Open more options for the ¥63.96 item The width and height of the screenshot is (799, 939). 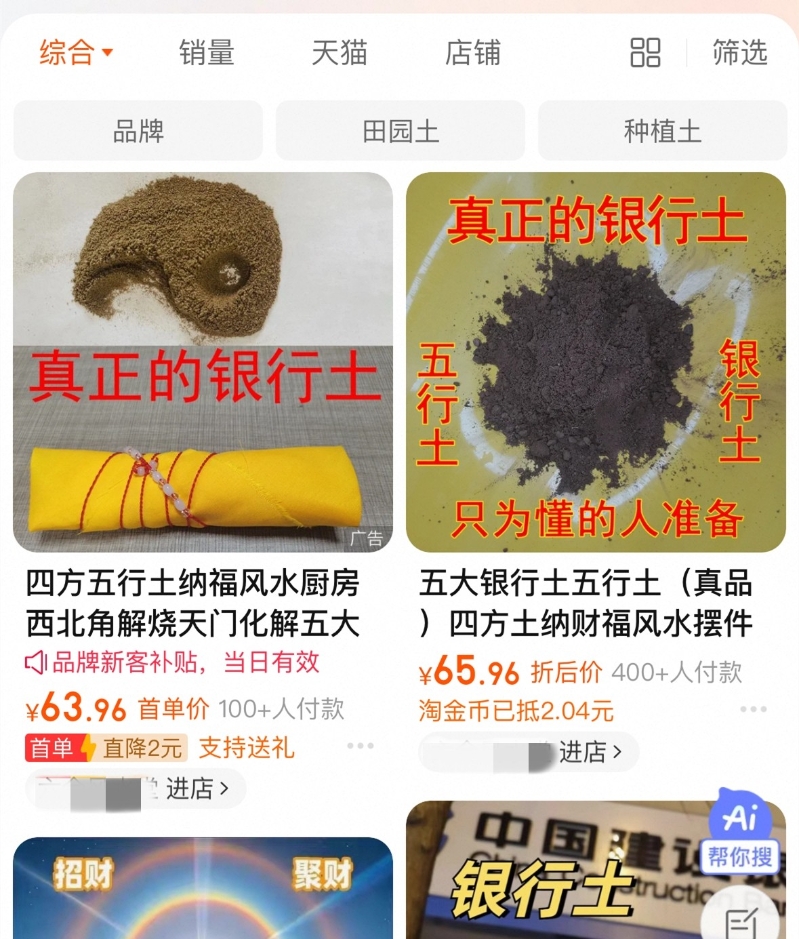click(x=360, y=746)
